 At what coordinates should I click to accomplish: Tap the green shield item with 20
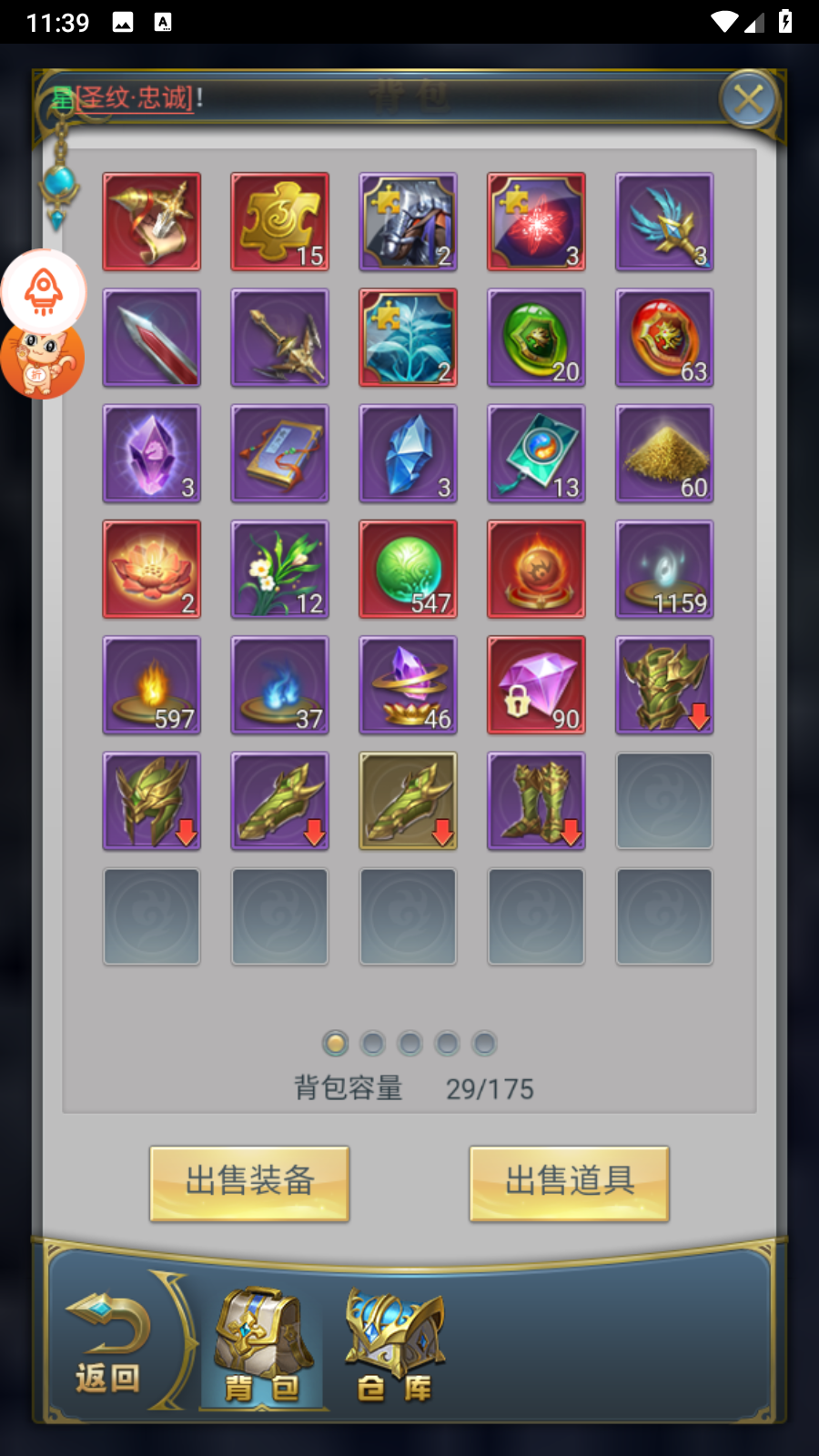tap(536, 338)
